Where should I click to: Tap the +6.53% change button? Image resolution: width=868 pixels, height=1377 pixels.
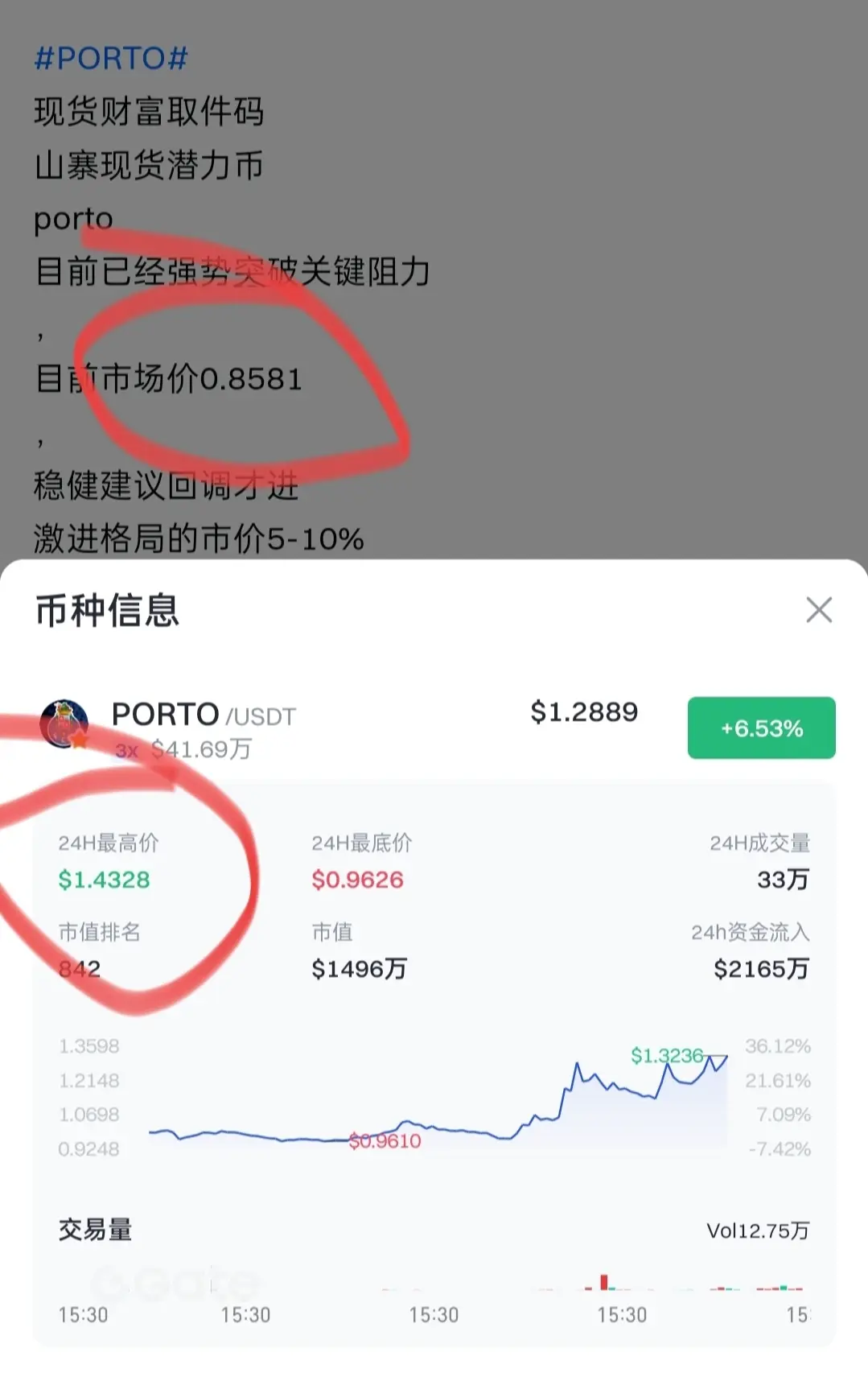761,728
